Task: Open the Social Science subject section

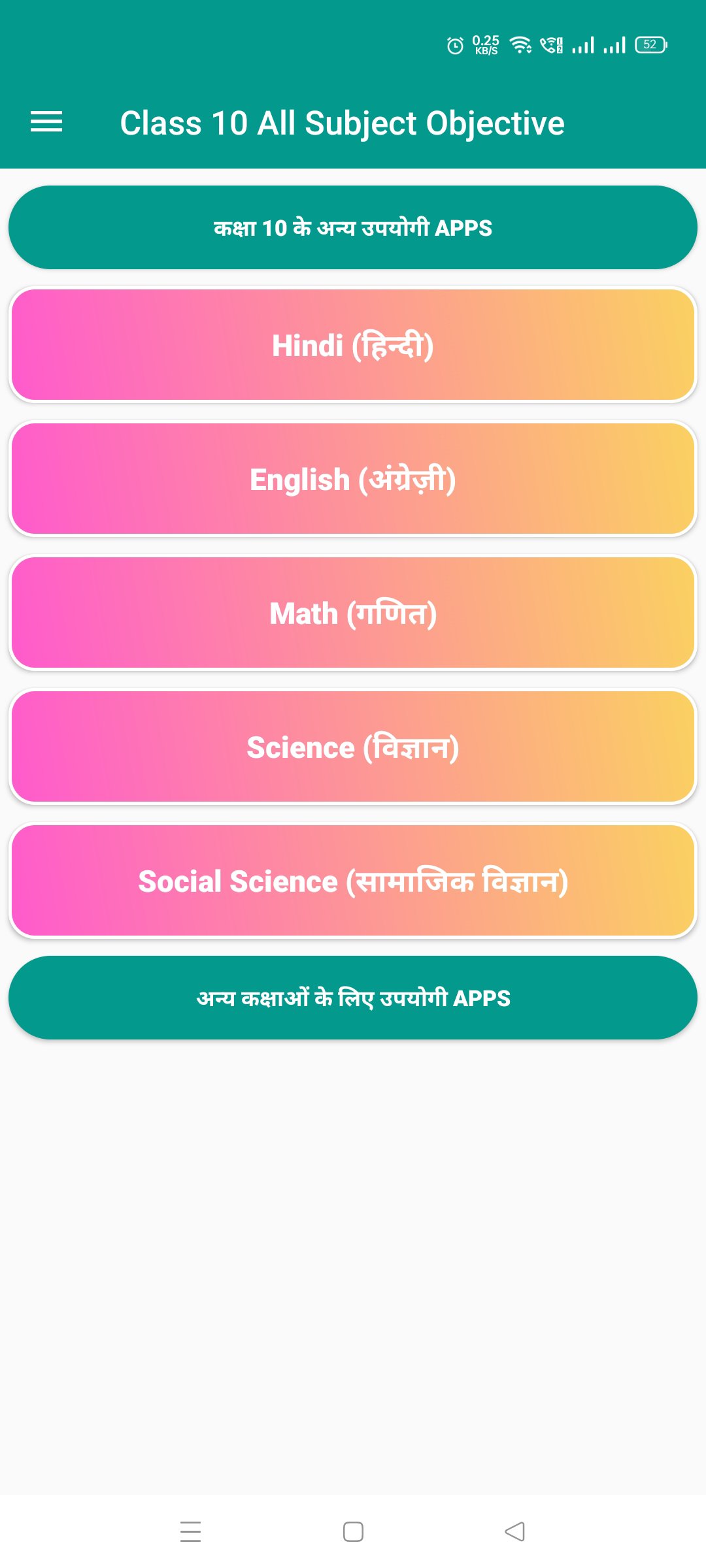Action: (353, 880)
